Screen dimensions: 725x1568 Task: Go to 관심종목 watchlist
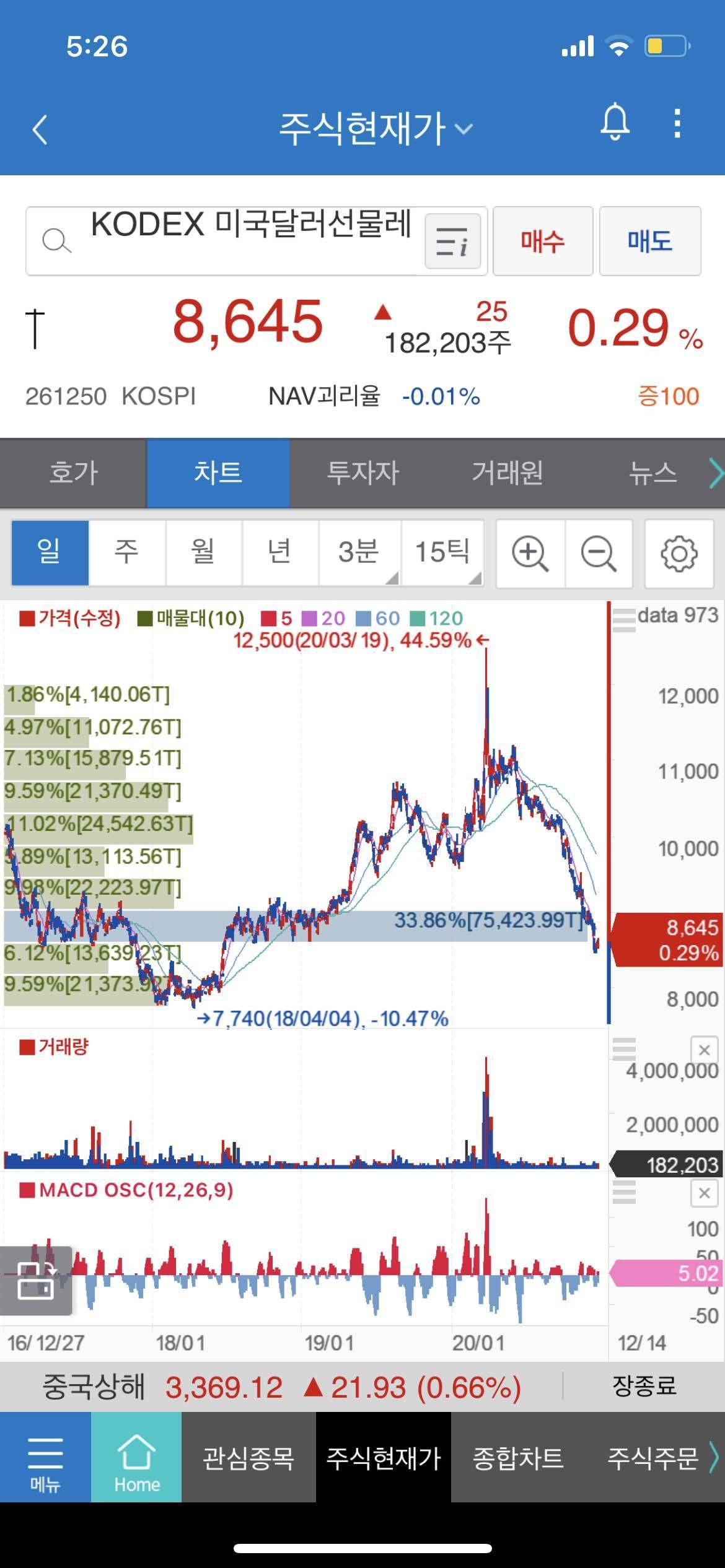click(248, 1458)
